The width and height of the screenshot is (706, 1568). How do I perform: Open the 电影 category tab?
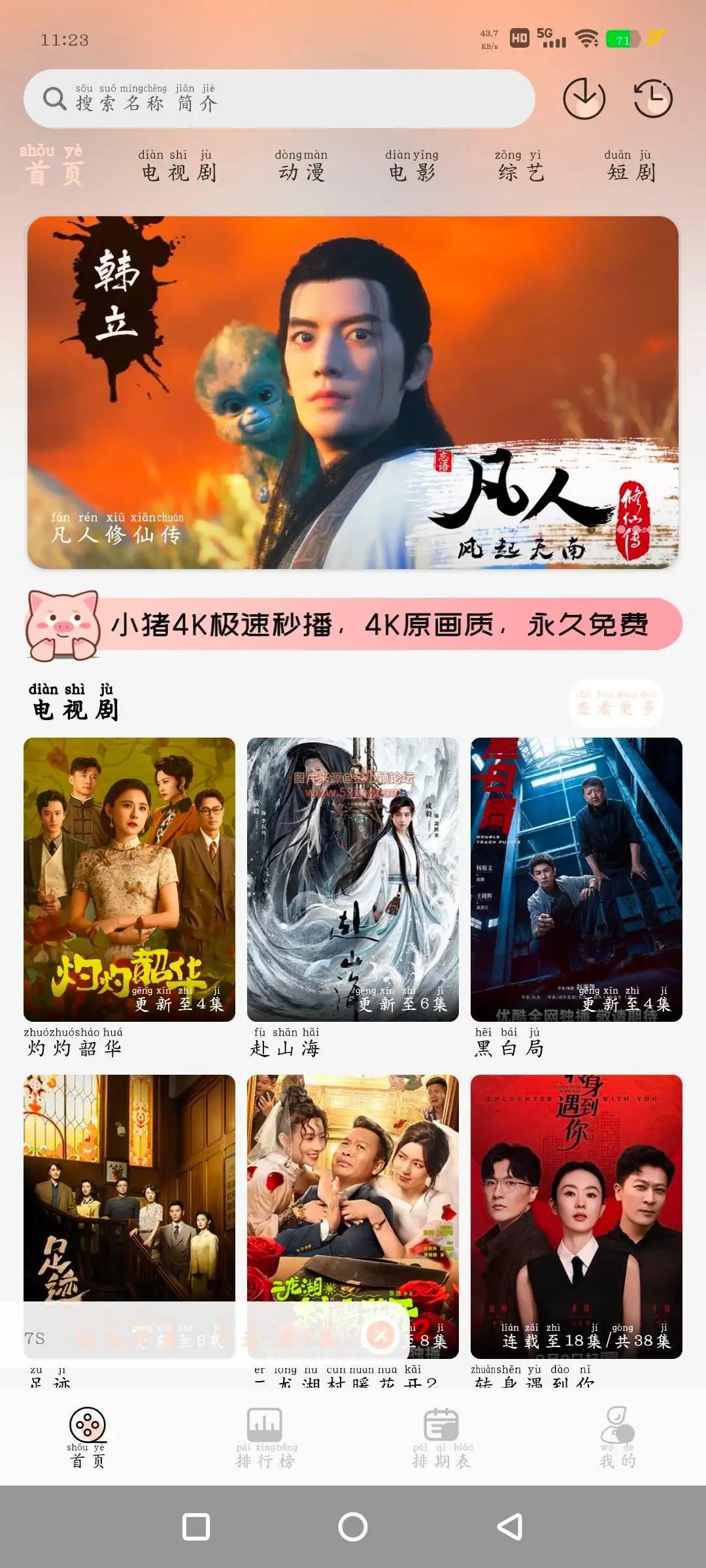[x=413, y=171]
